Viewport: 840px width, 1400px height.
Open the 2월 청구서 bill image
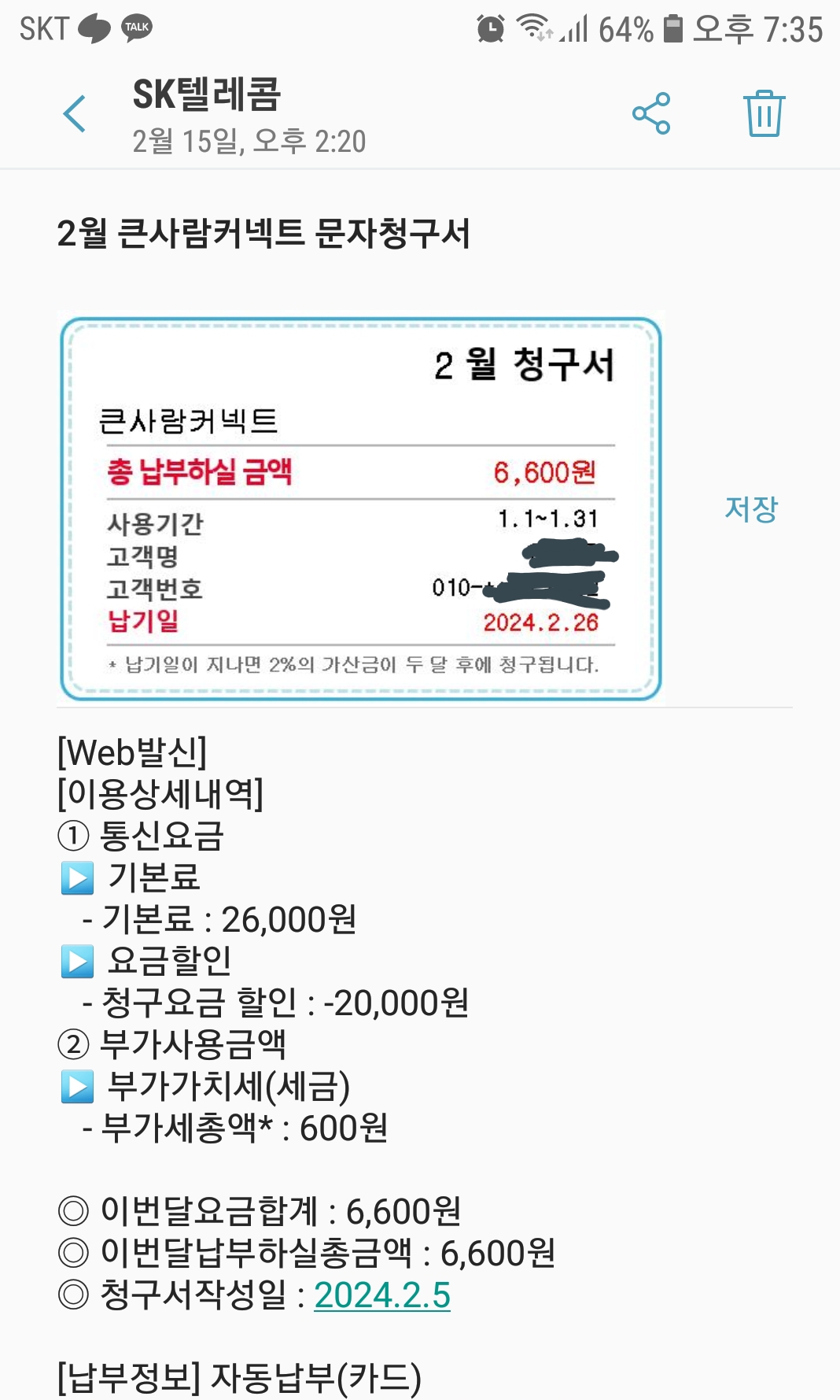coord(361,509)
